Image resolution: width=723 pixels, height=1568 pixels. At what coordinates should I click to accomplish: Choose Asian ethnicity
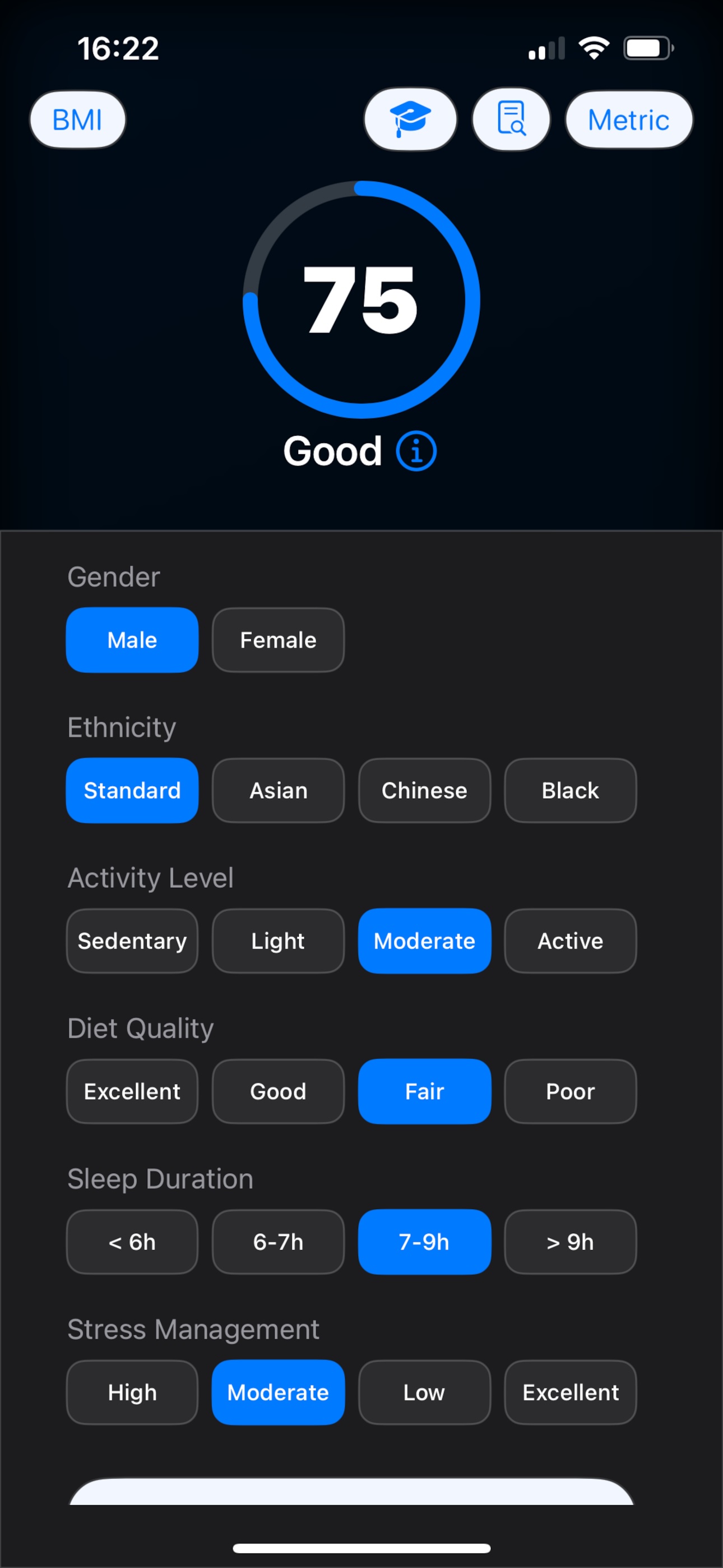(278, 791)
